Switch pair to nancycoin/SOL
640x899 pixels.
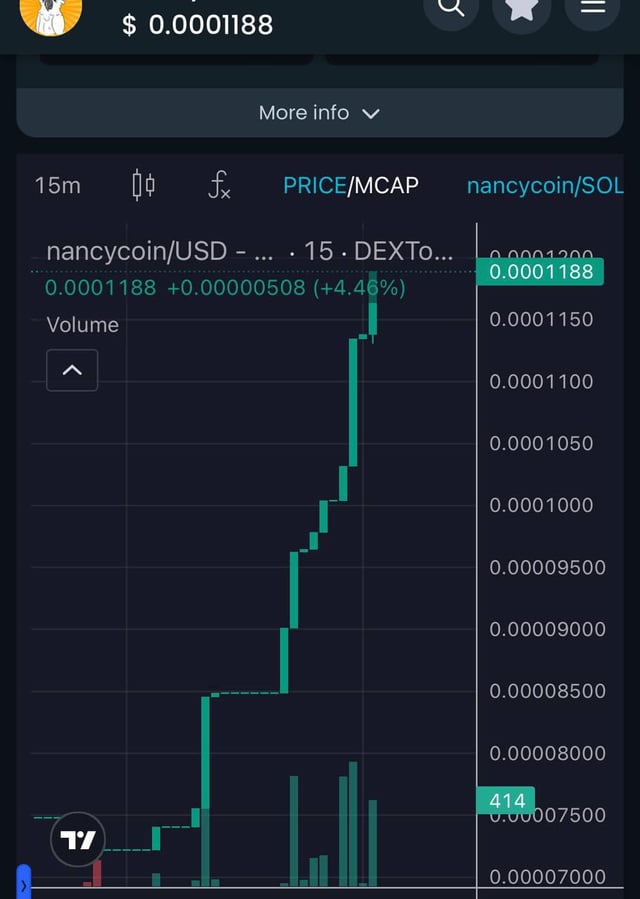click(544, 185)
